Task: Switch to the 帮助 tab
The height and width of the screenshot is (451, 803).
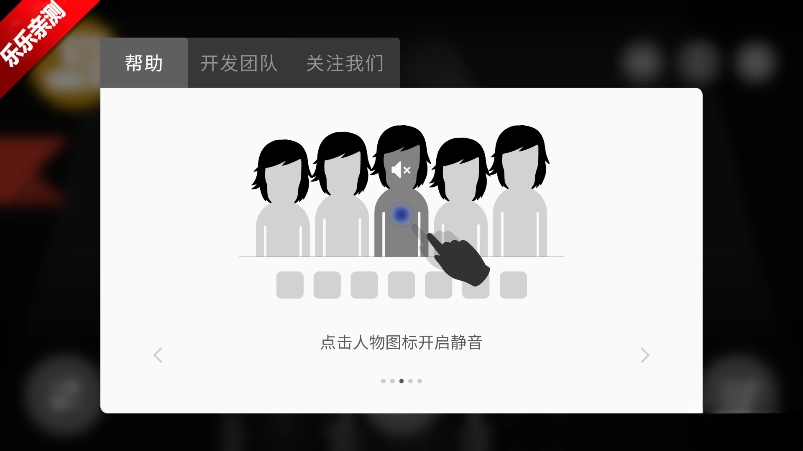Action: click(x=143, y=64)
